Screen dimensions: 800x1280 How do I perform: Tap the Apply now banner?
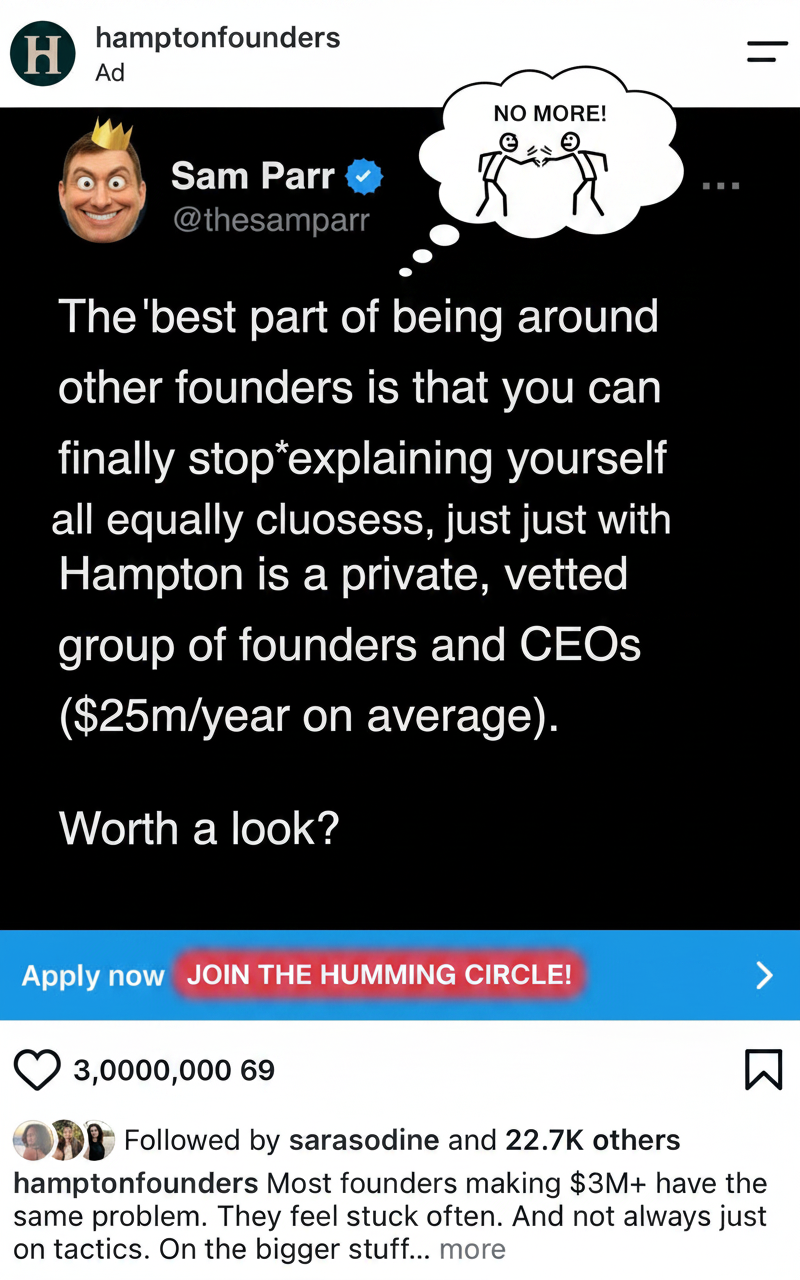coord(400,975)
